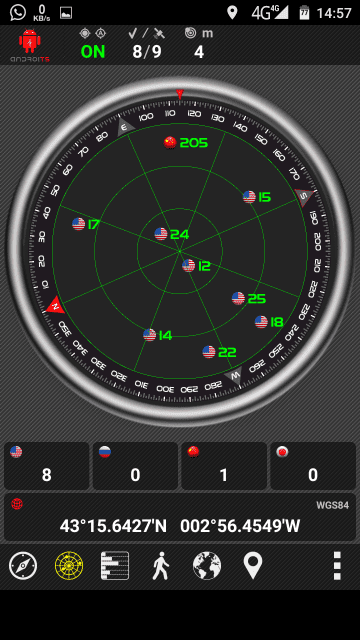
Task: Open the walking speed view
Action: click(161, 566)
